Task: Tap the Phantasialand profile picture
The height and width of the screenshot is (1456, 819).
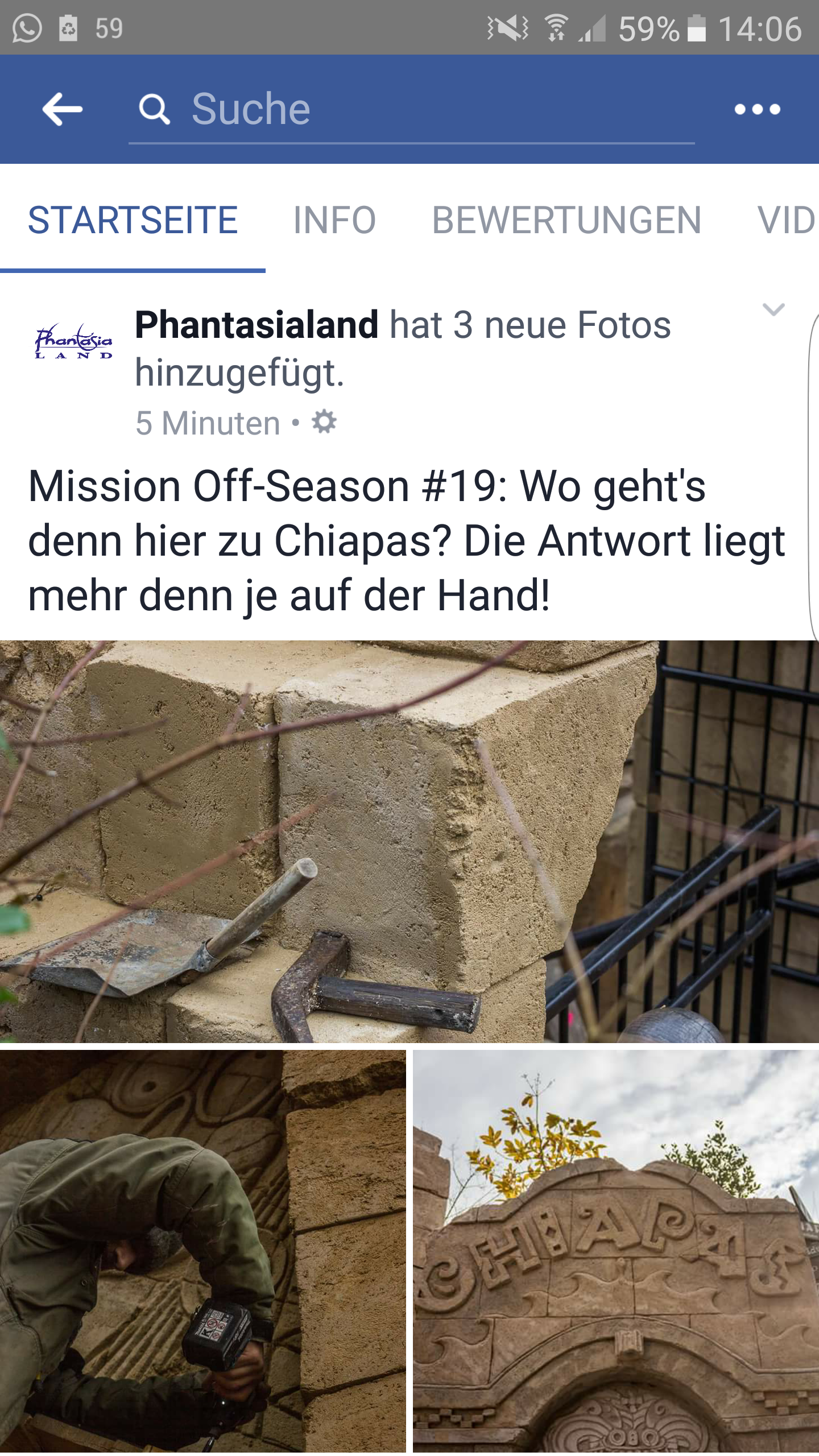Action: [x=73, y=342]
